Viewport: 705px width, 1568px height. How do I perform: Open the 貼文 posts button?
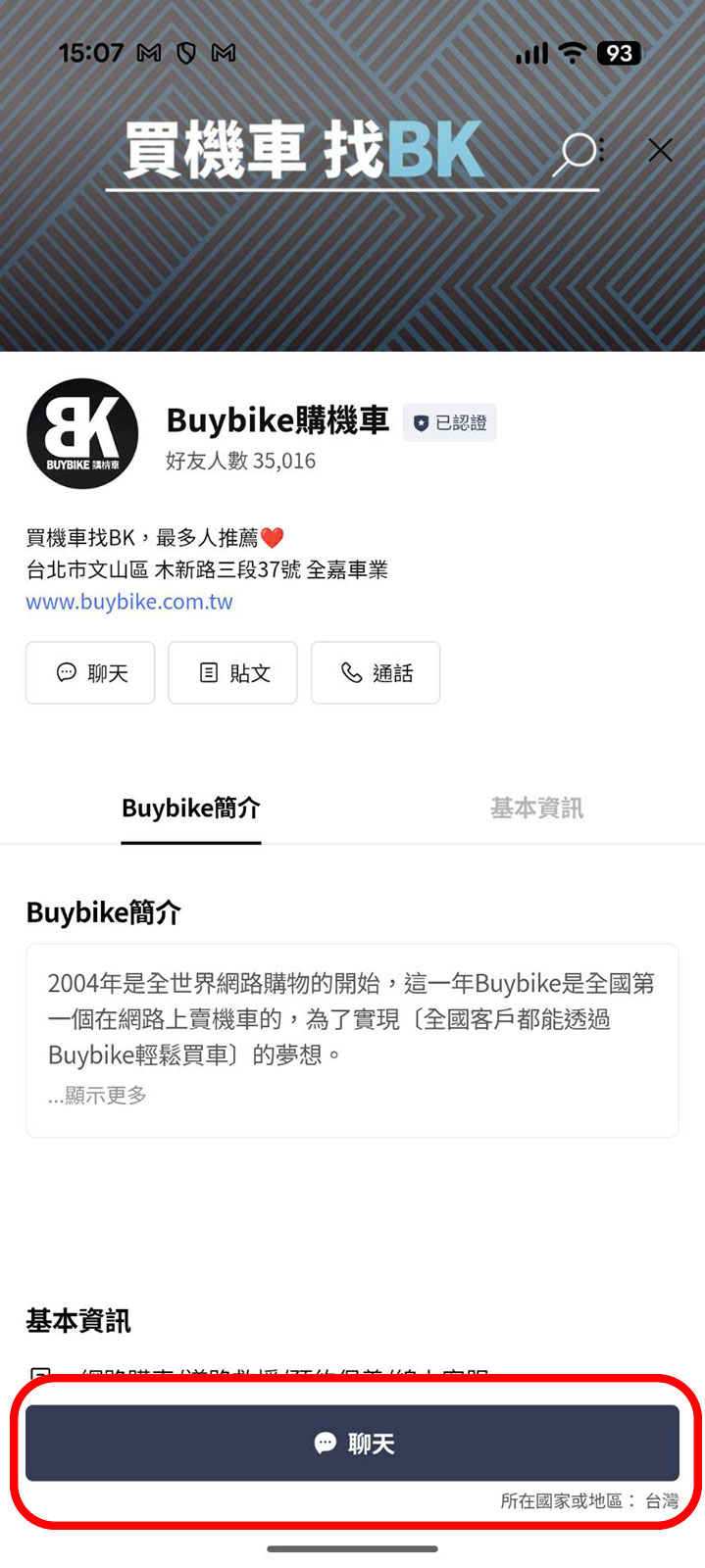232,673
